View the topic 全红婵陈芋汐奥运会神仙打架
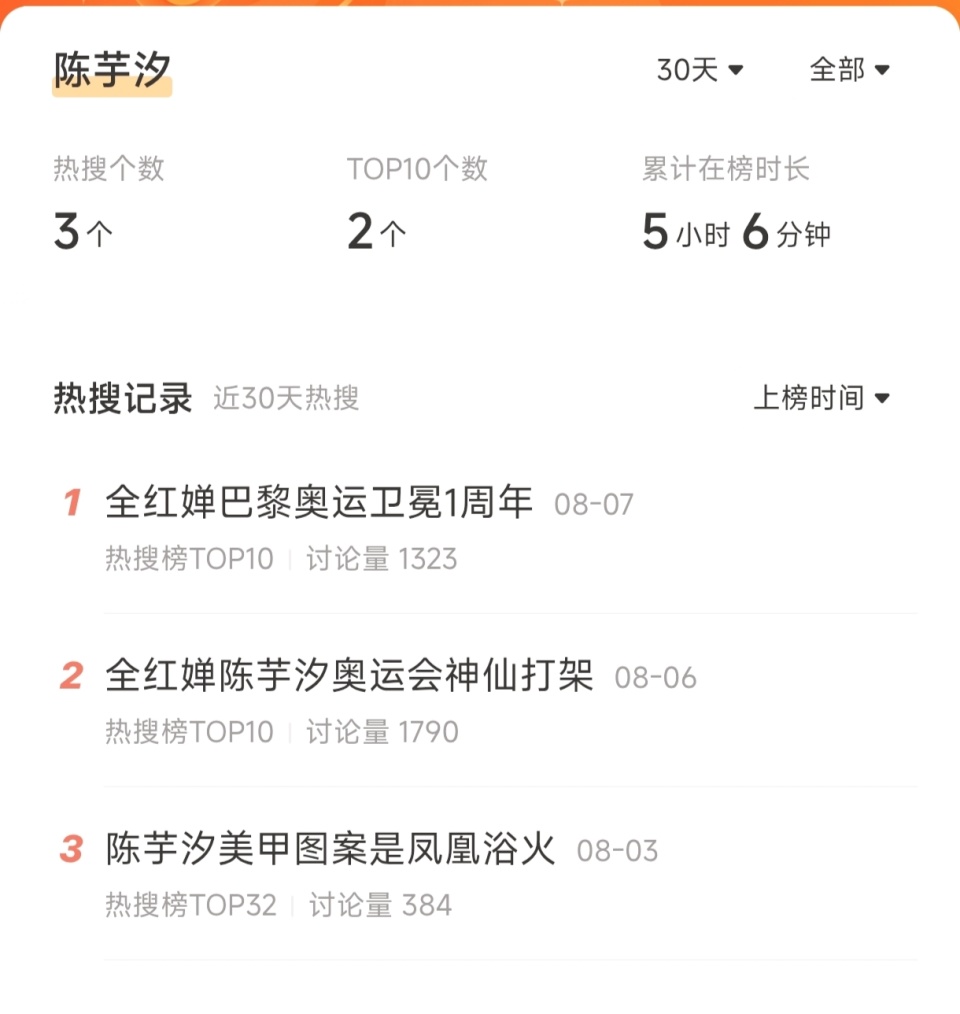Viewport: 960px width, 1014px height. [349, 677]
